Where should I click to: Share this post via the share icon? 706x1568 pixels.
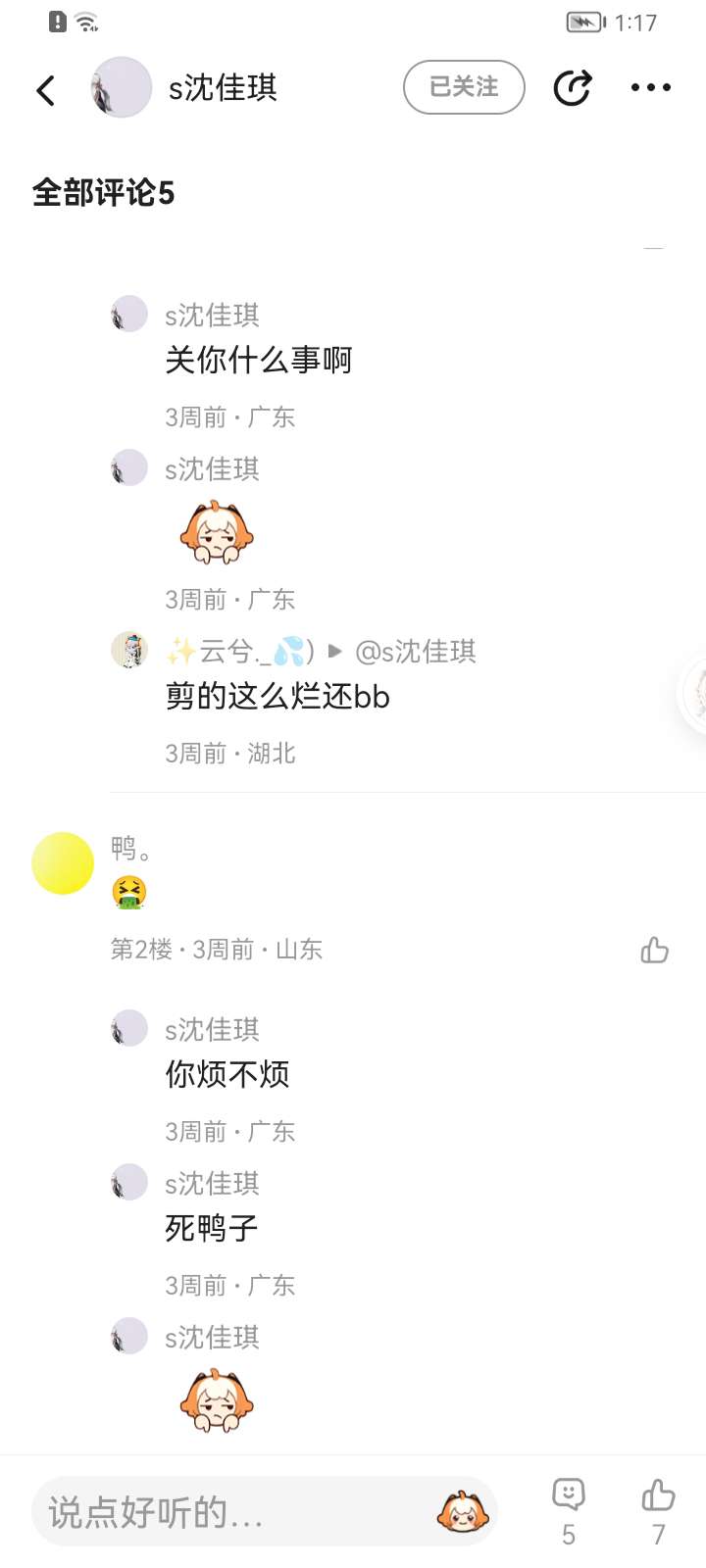572,88
